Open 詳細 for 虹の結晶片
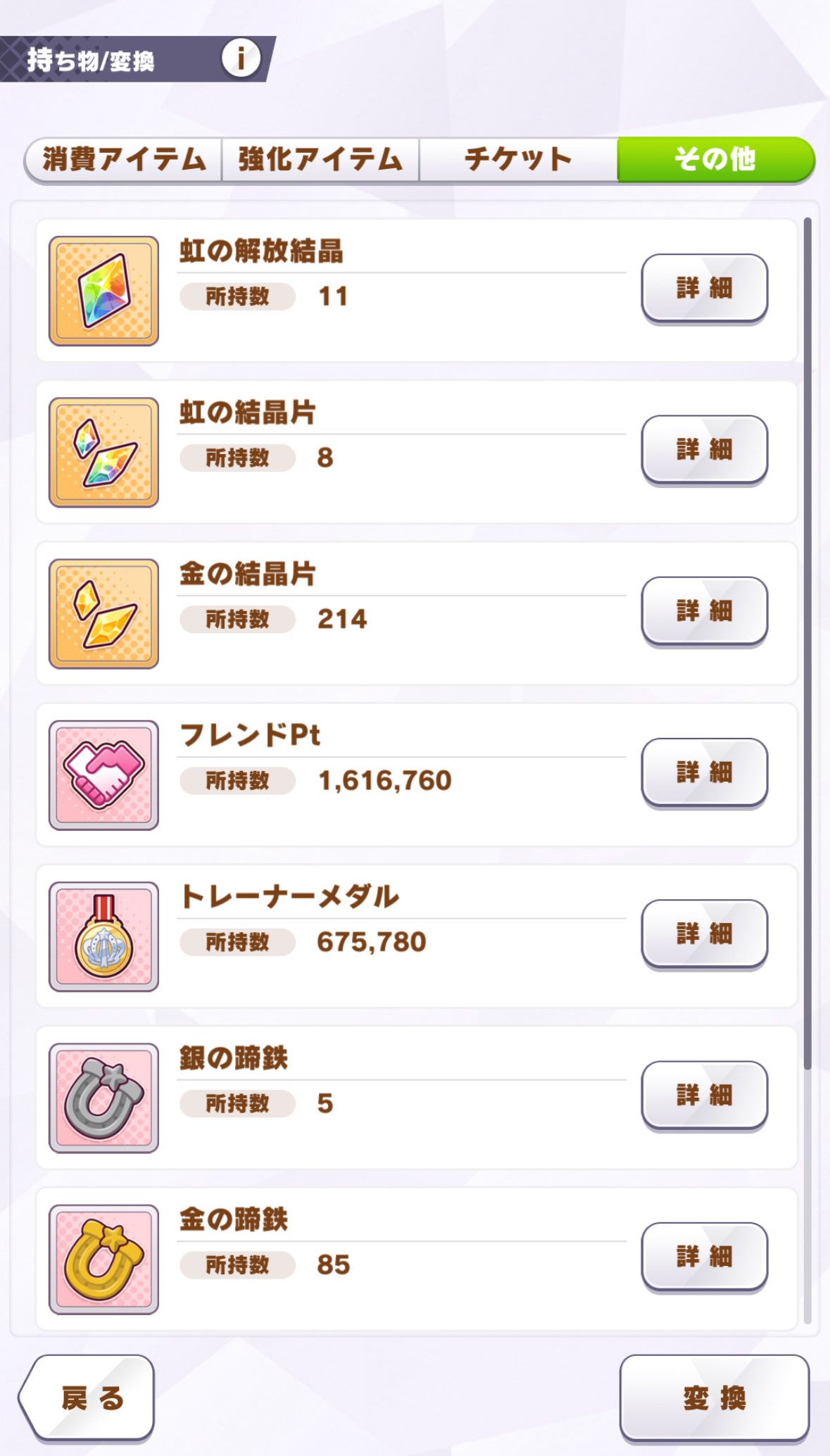The image size is (830, 1456). tap(704, 449)
